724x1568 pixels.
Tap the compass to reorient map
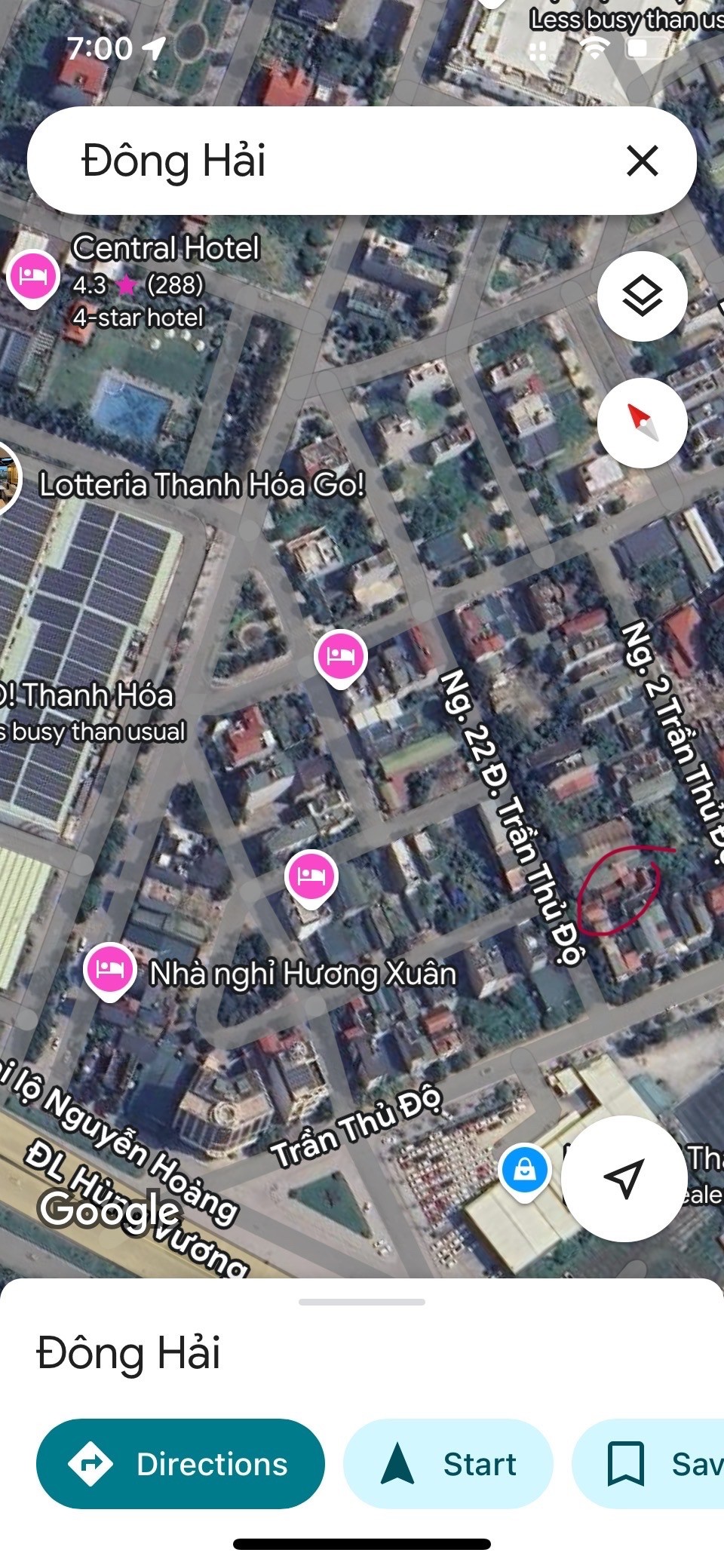point(642,422)
